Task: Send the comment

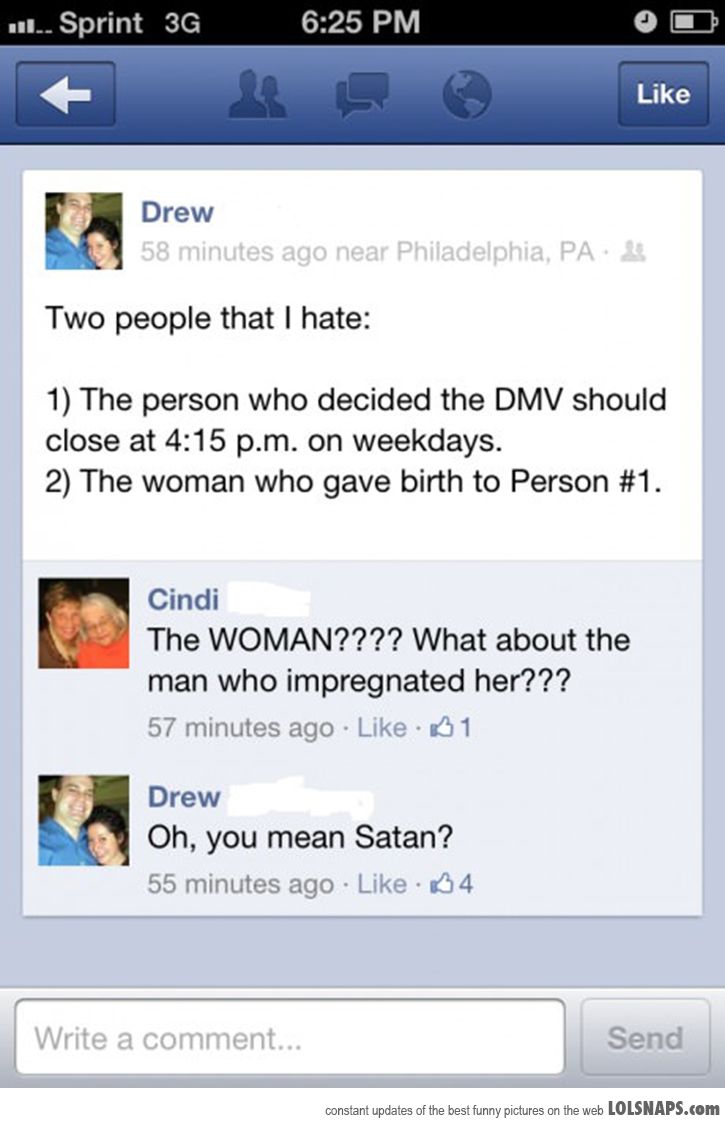Action: click(645, 1038)
